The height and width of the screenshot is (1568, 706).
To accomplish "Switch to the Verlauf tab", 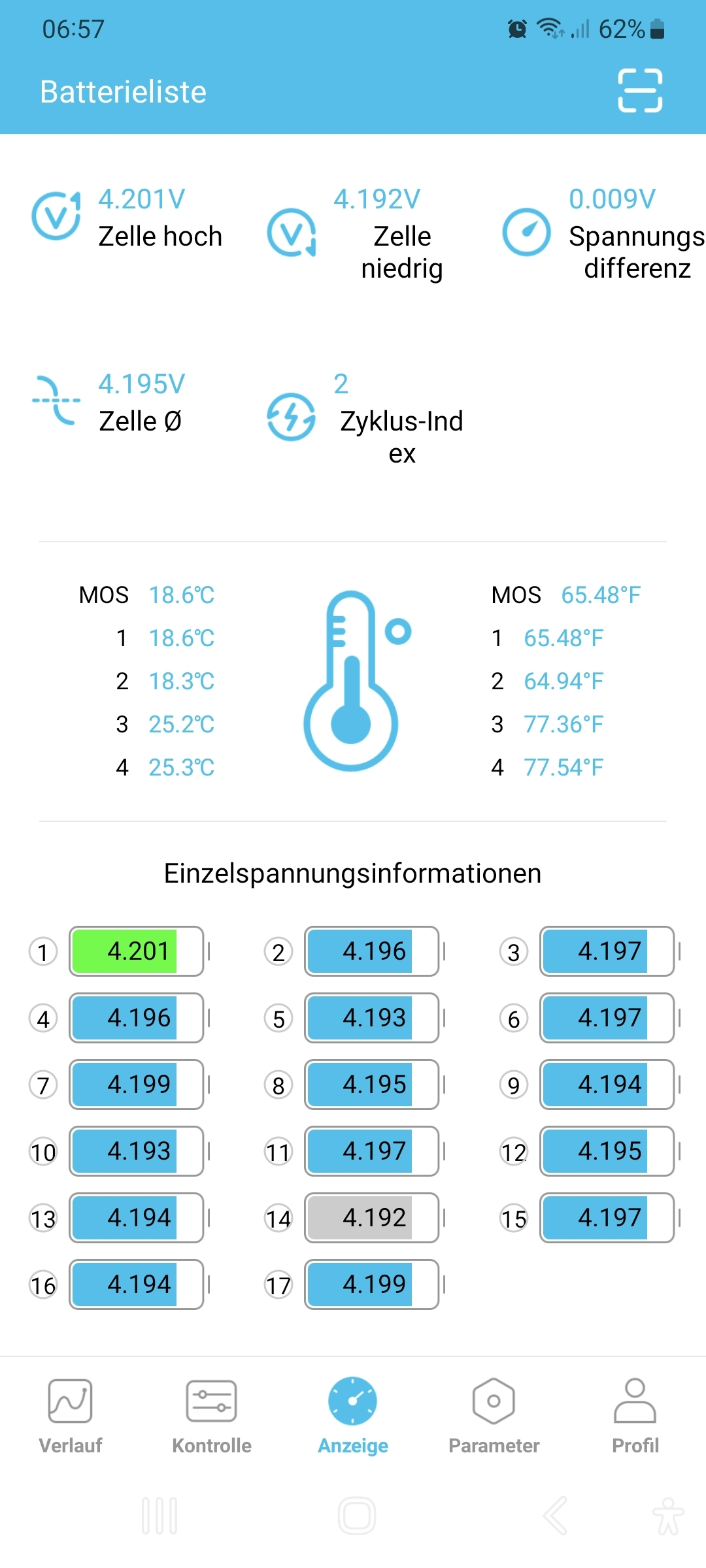I will [71, 1415].
